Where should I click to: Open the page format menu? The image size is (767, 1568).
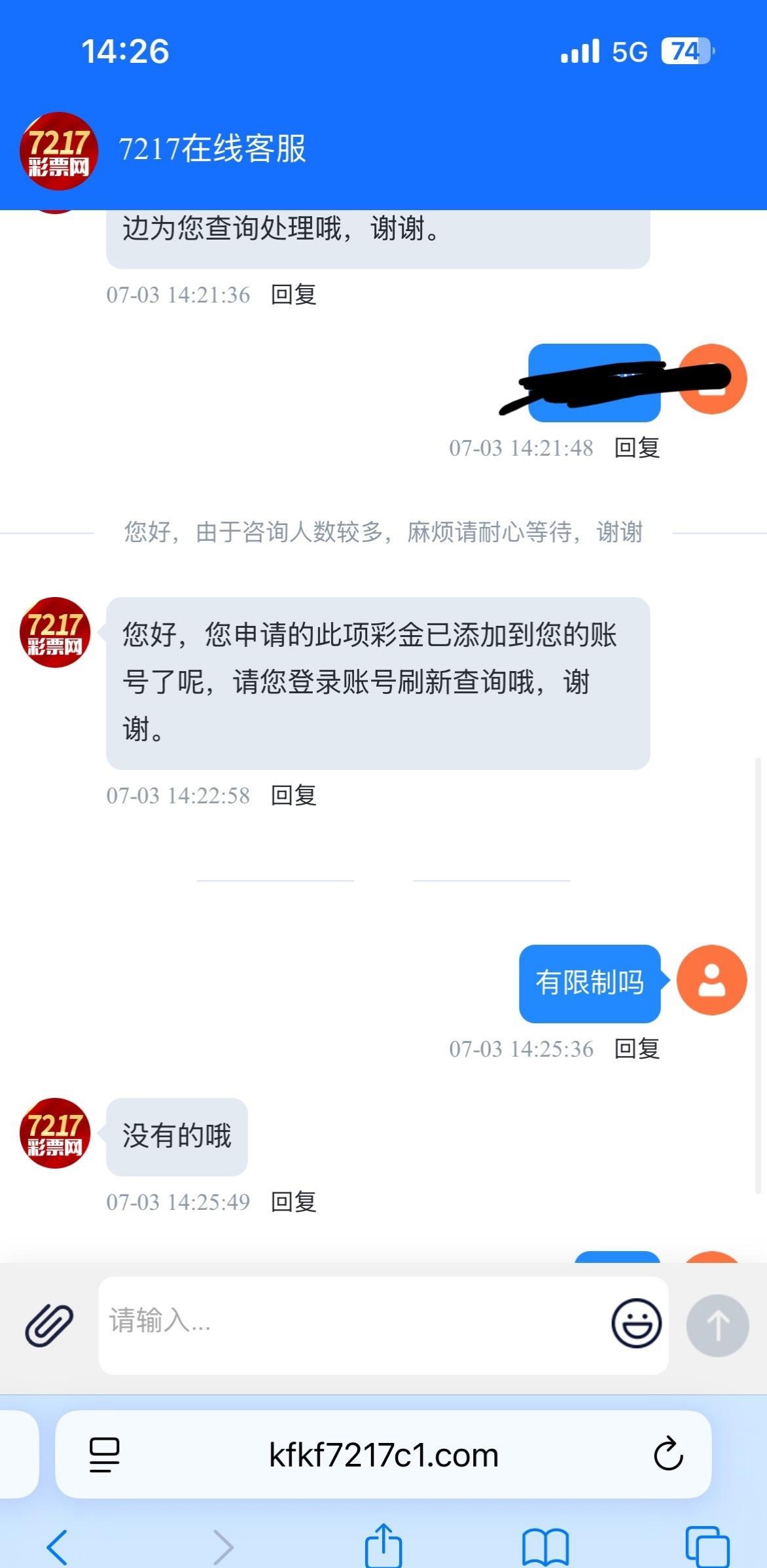(104, 1455)
